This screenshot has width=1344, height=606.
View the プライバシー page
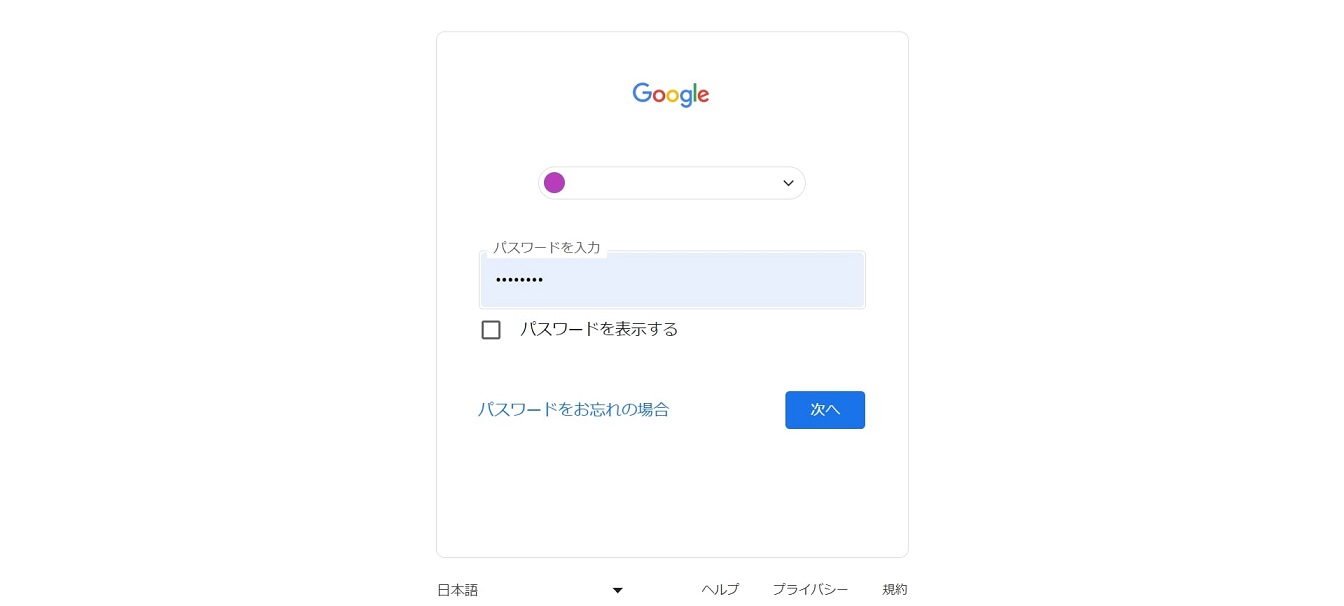click(810, 590)
